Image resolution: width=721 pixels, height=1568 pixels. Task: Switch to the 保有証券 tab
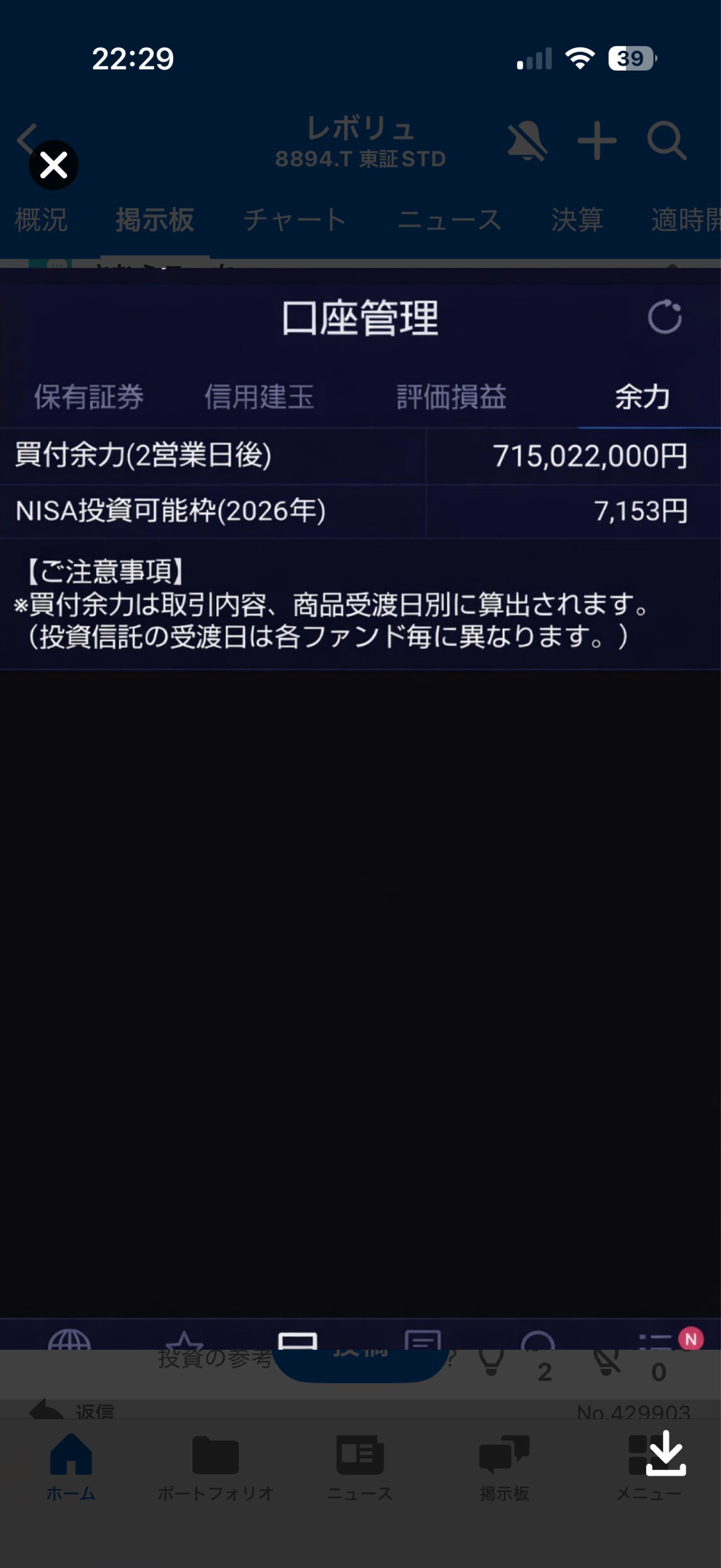tap(90, 397)
